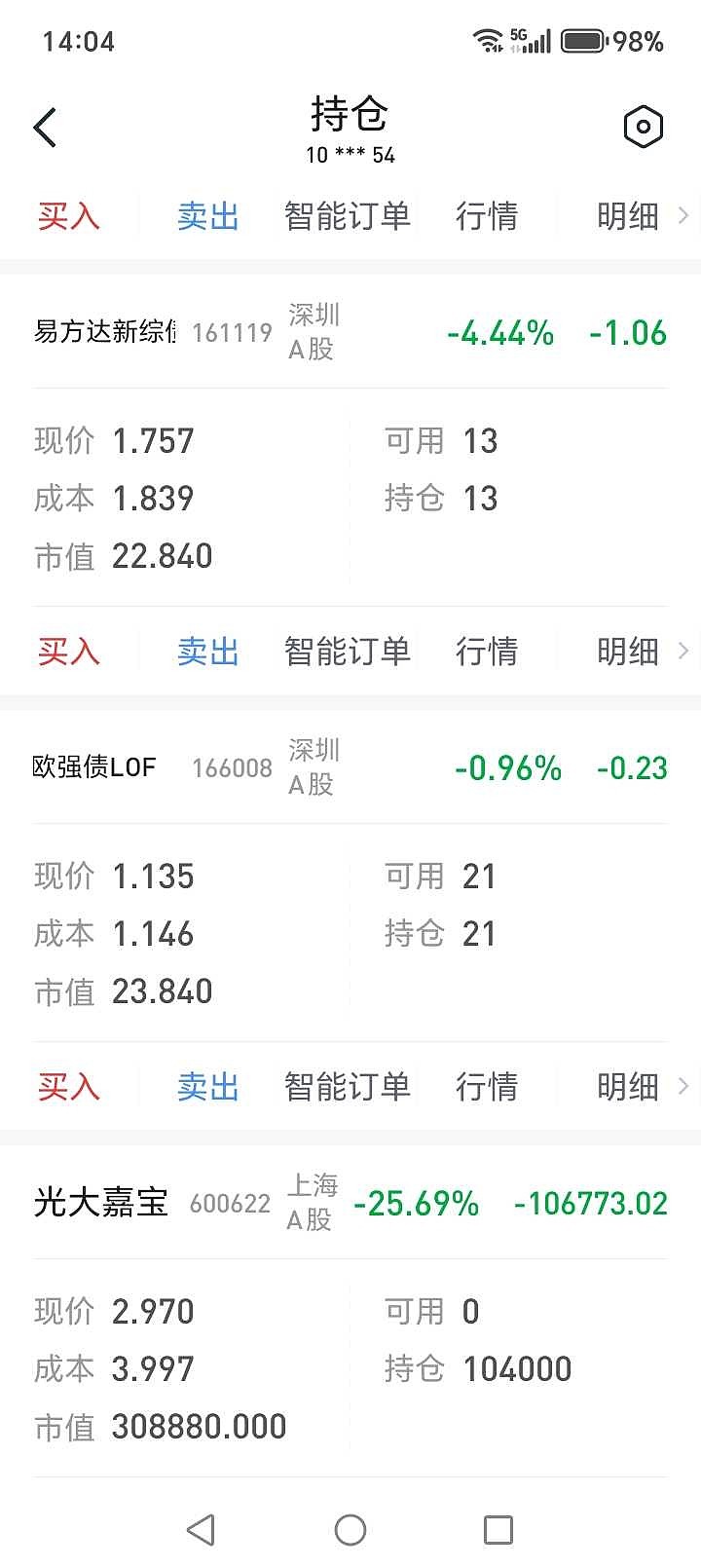Tap the masked account number 10***54

click(x=350, y=154)
